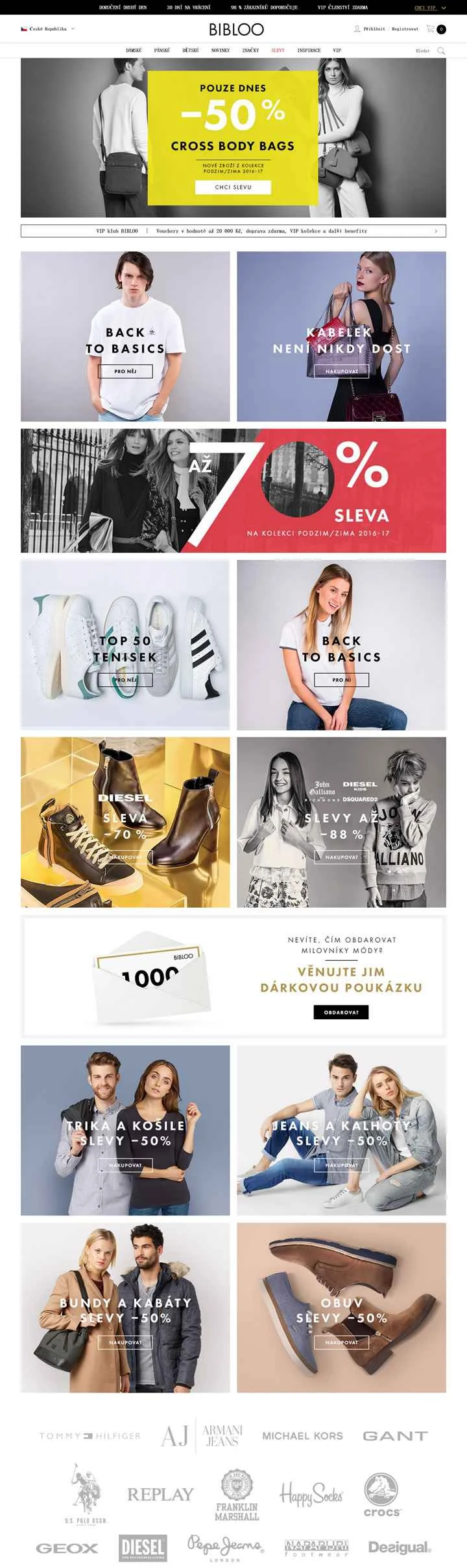Open the PÁNSKÉ category

click(x=162, y=50)
